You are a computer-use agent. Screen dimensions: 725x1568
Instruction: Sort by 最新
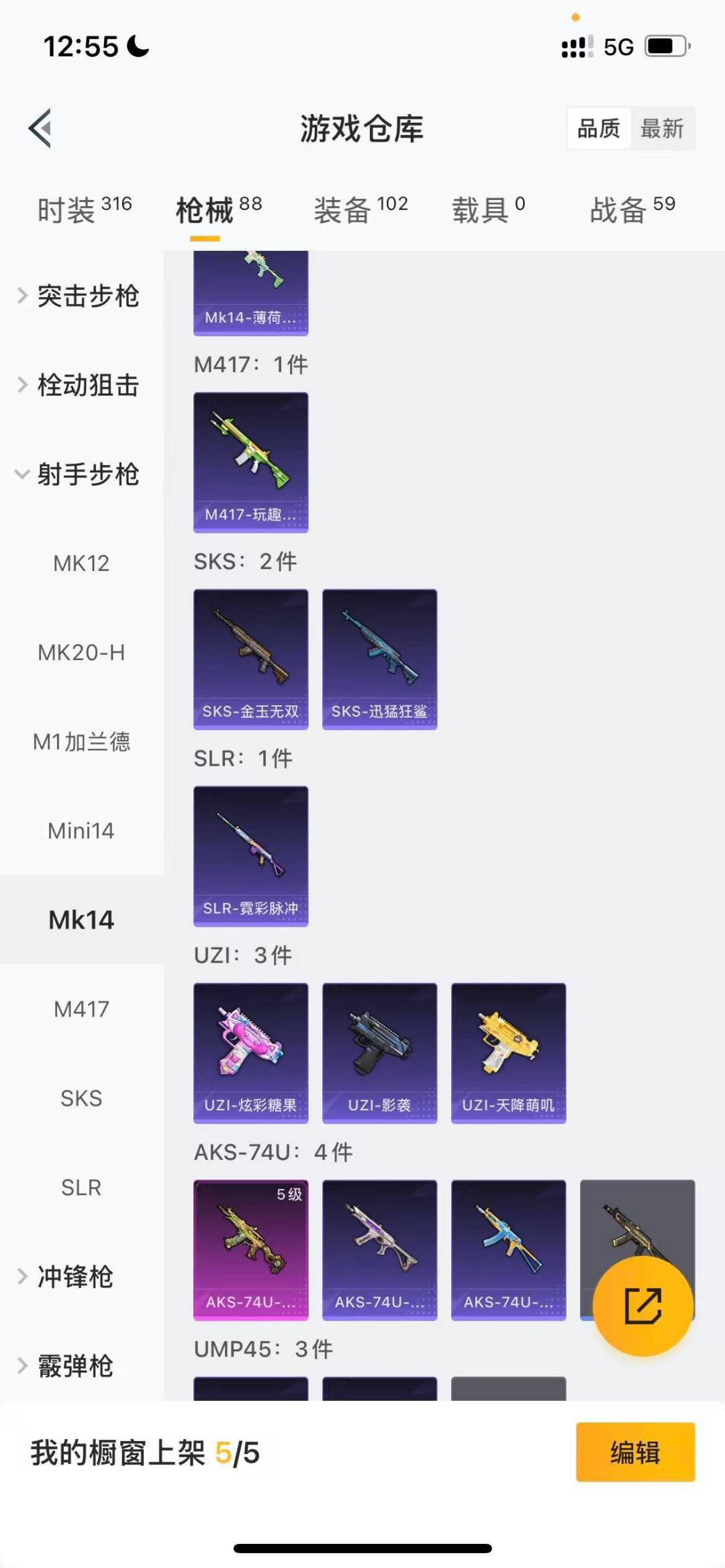[x=661, y=128]
